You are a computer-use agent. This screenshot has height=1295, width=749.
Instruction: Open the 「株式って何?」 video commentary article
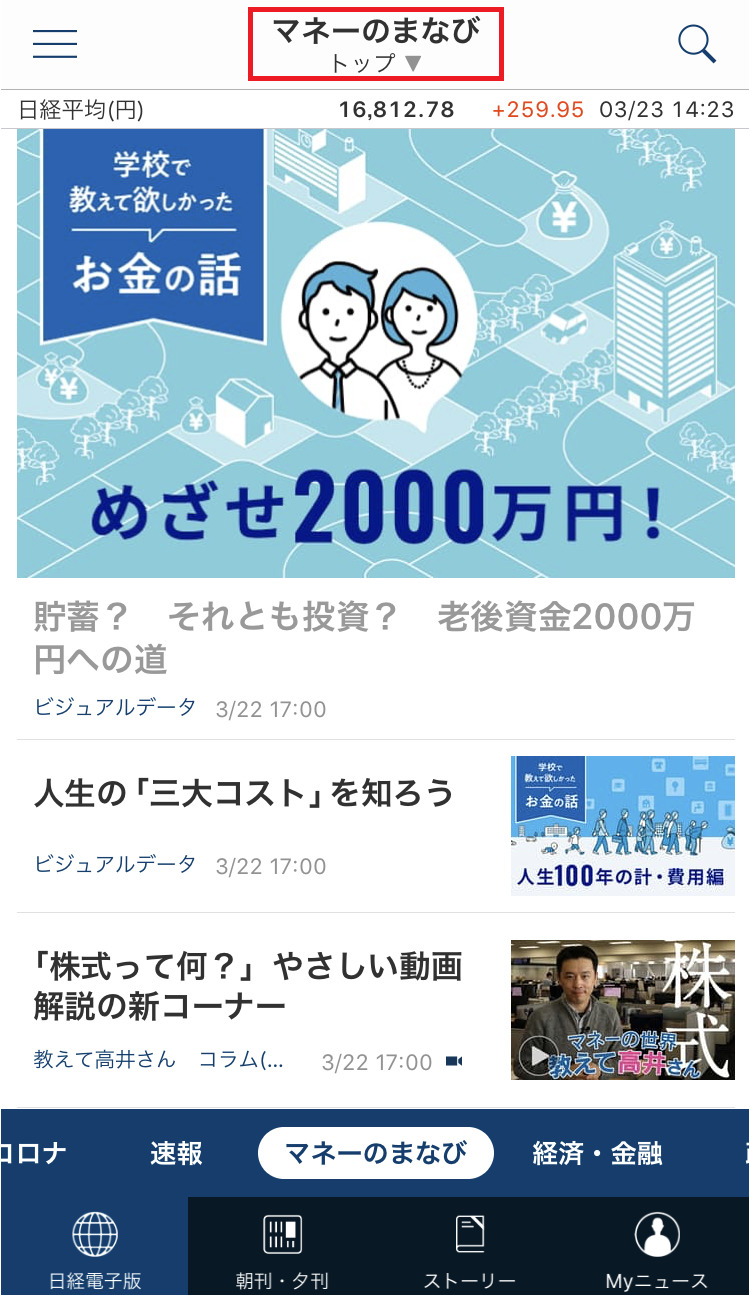(375, 1010)
